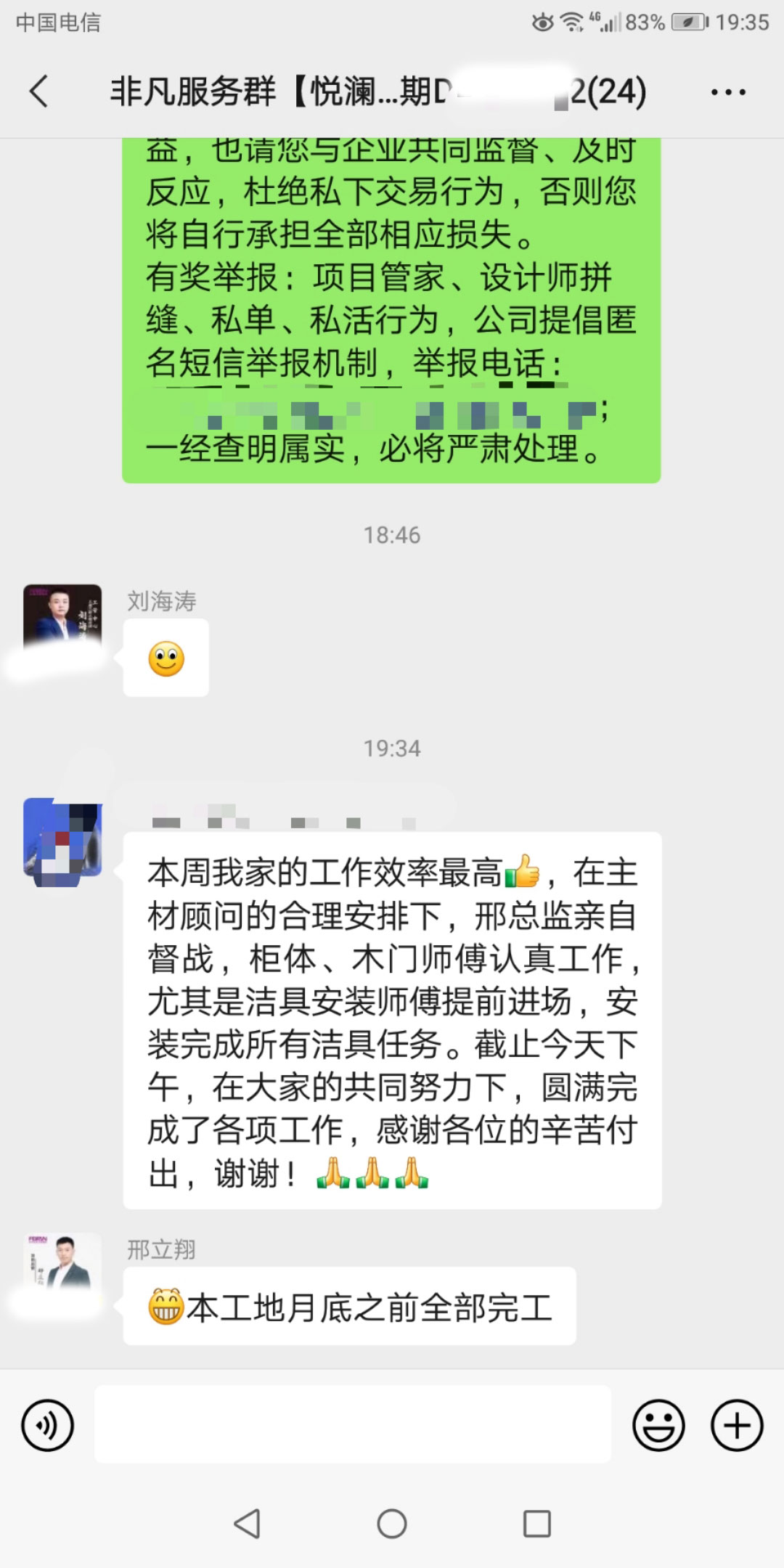Open the recent apps button
Viewport: 784px width, 1568px height.
coord(537,1524)
